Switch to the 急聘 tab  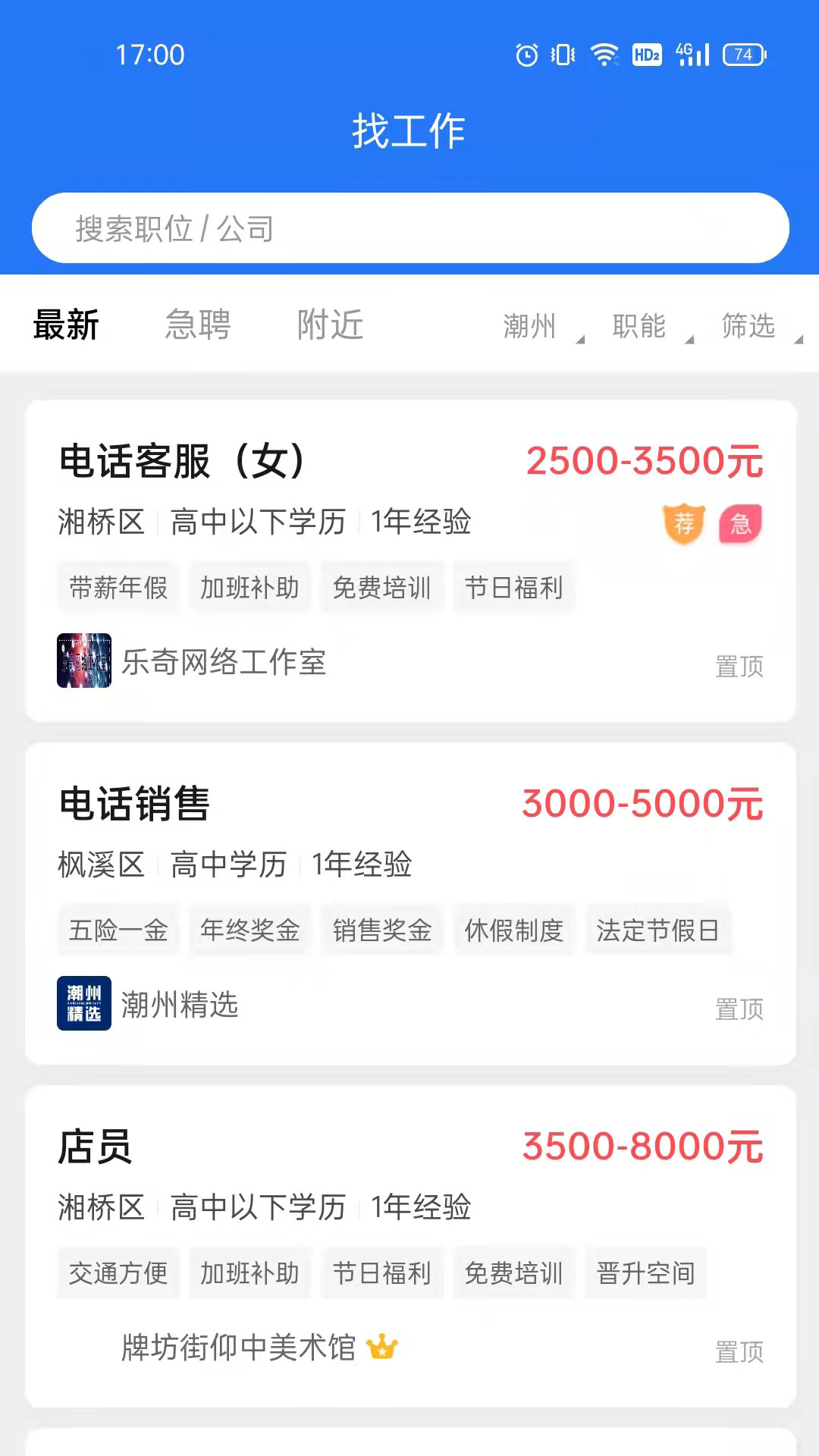coord(198,325)
